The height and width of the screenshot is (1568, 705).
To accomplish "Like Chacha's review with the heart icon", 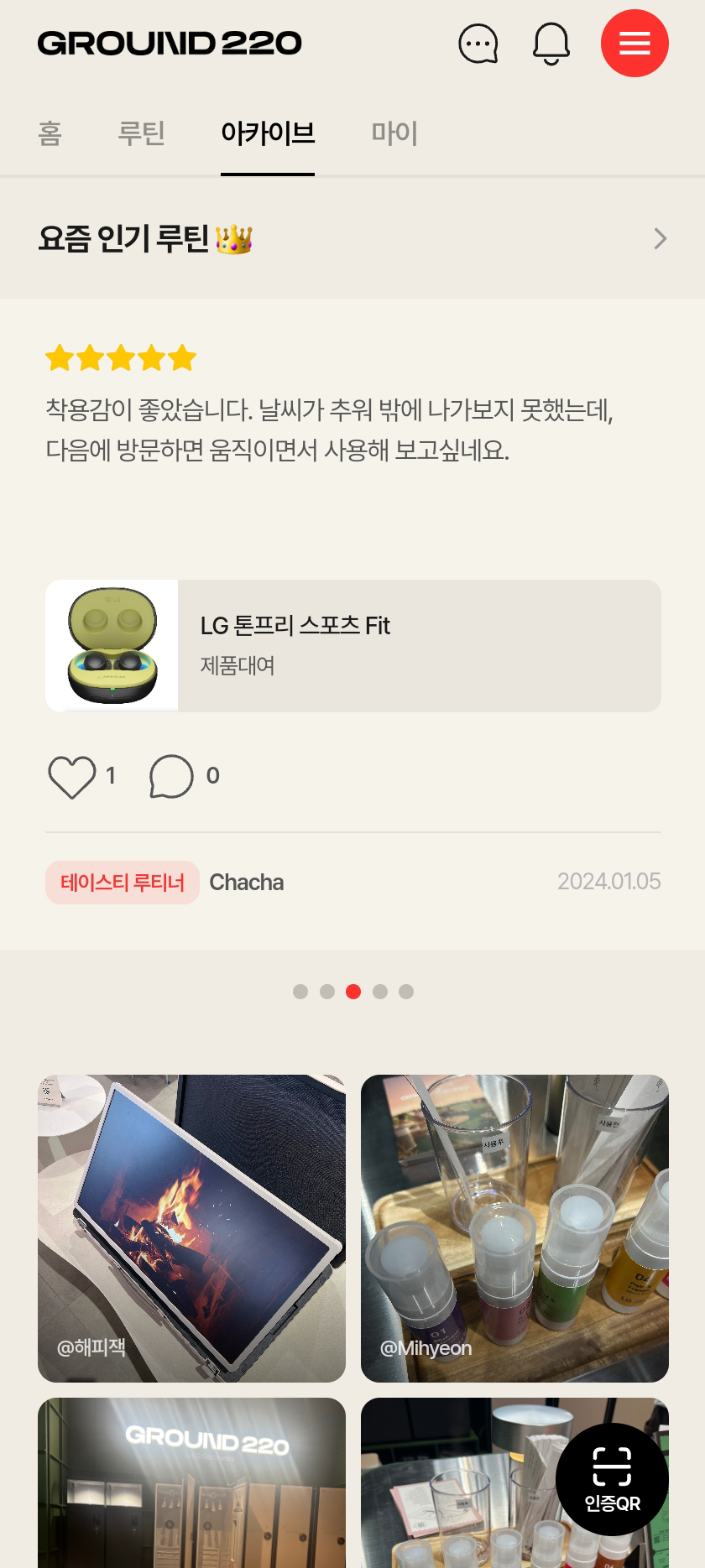I will (72, 777).
